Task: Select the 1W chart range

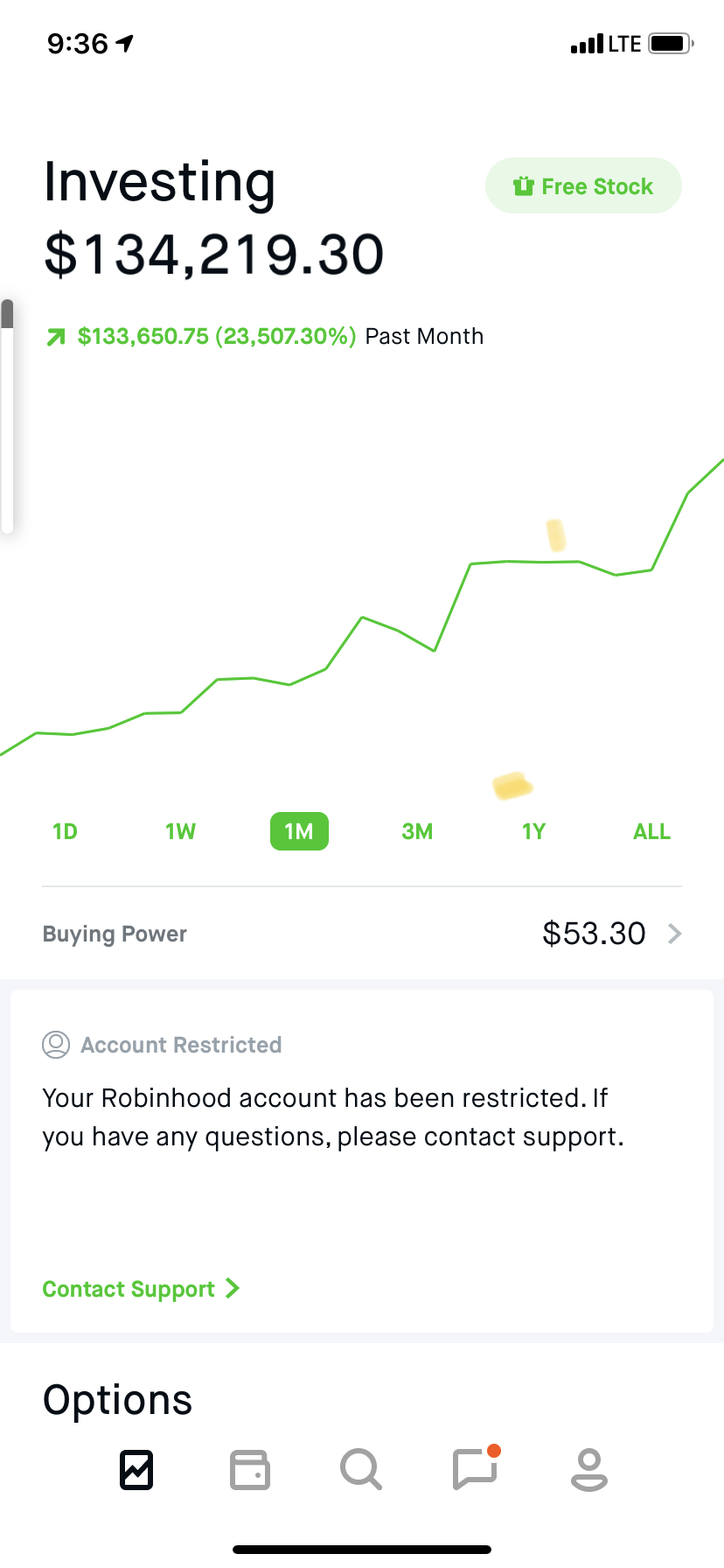Action: coord(180,831)
